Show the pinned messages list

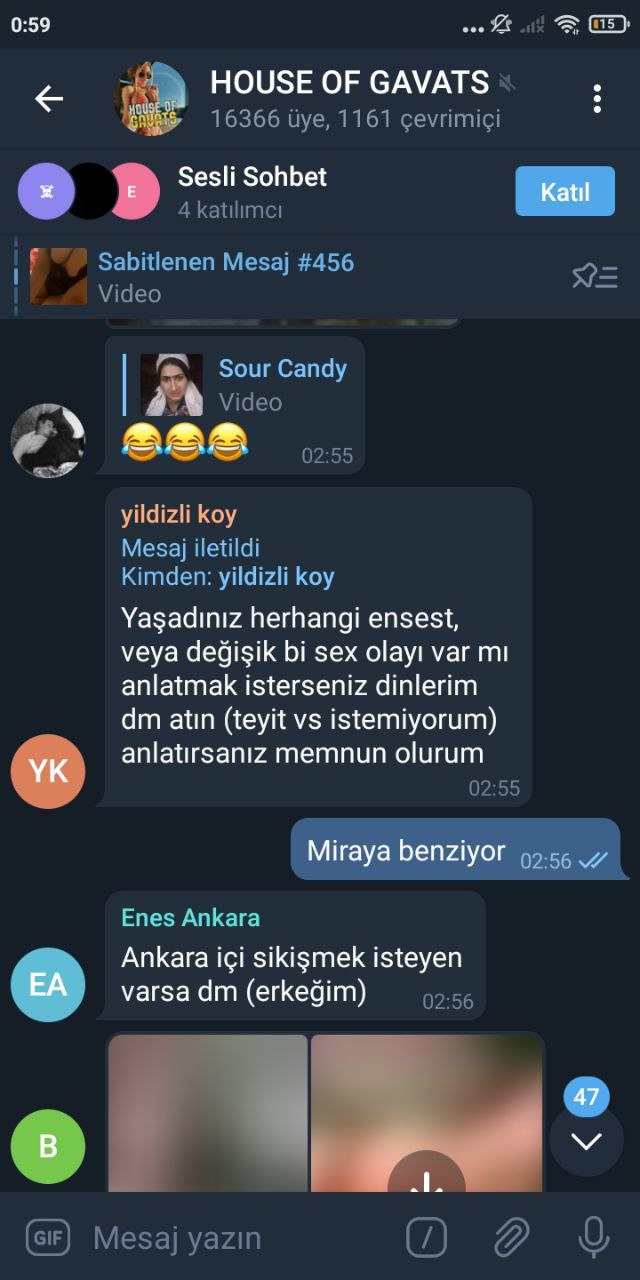594,277
